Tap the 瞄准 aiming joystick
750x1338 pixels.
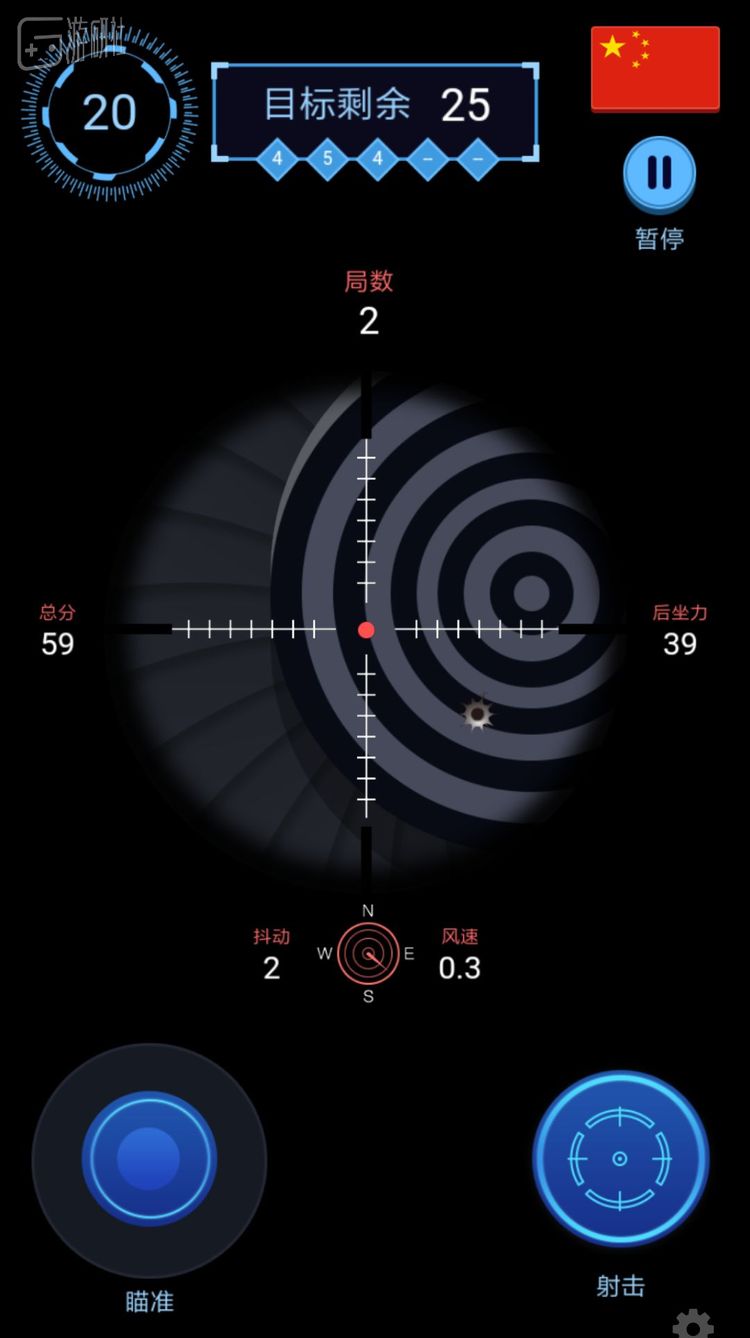(x=149, y=1158)
